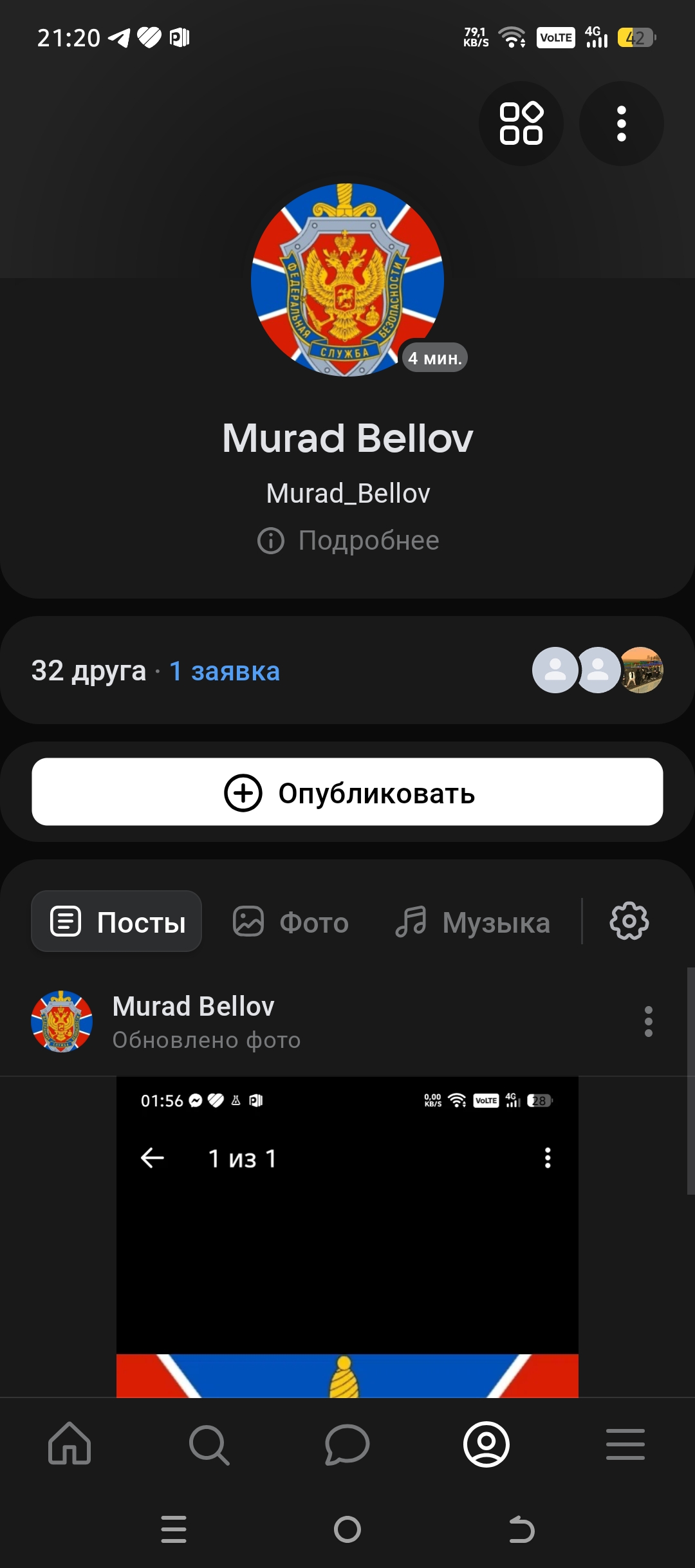Open options for the Обновлено фото post
Viewport: 695px width, 1568px height.
pos(648,1022)
